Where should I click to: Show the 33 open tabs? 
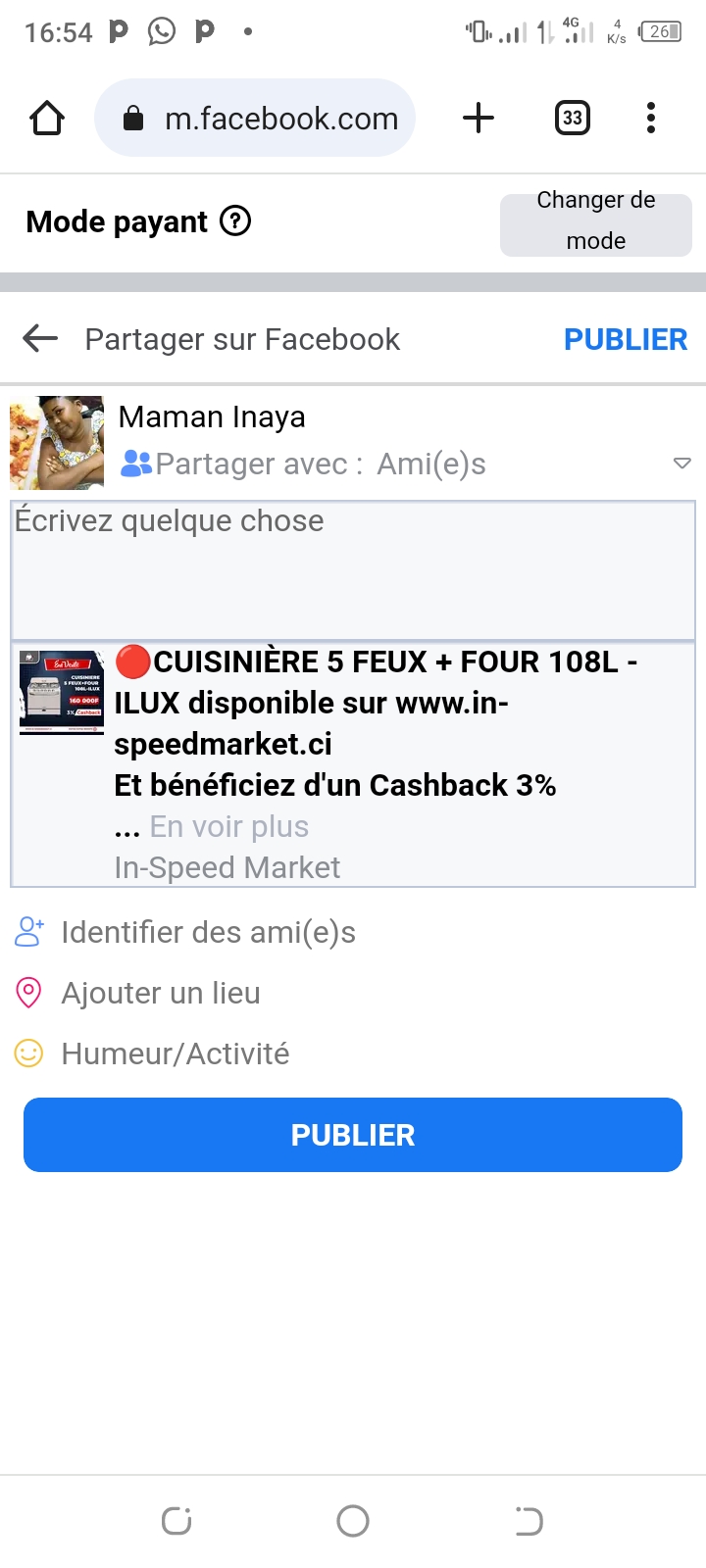(x=573, y=119)
